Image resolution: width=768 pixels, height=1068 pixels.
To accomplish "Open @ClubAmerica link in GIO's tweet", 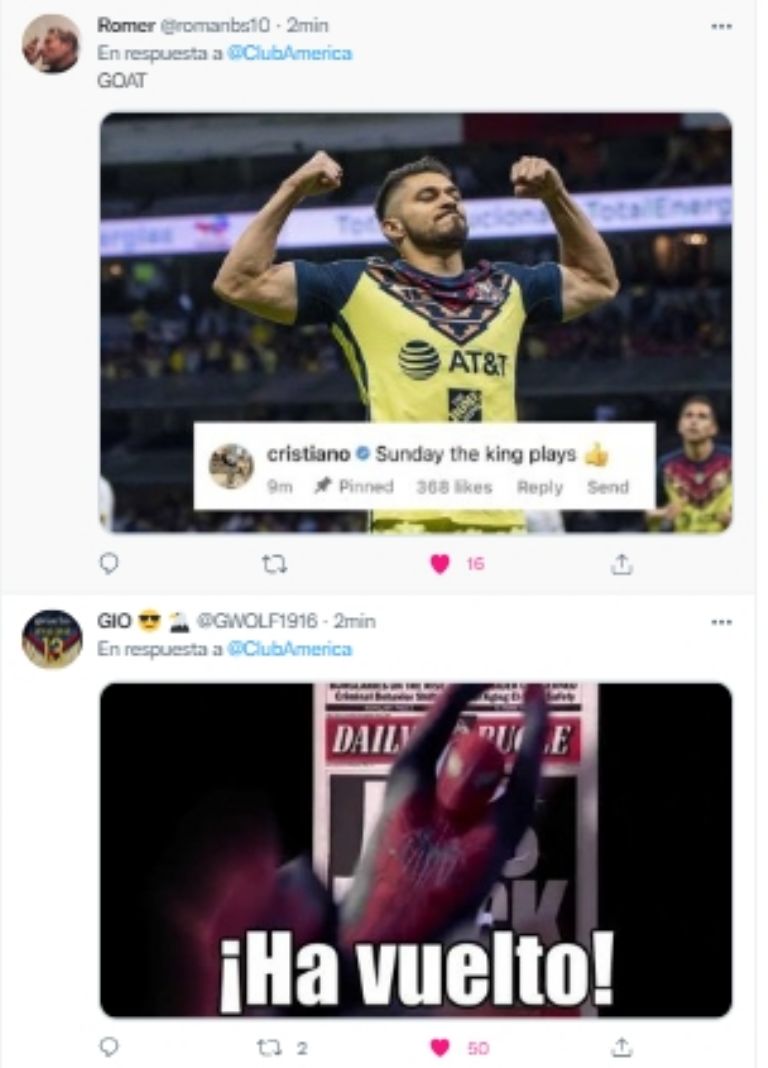I will point(289,649).
